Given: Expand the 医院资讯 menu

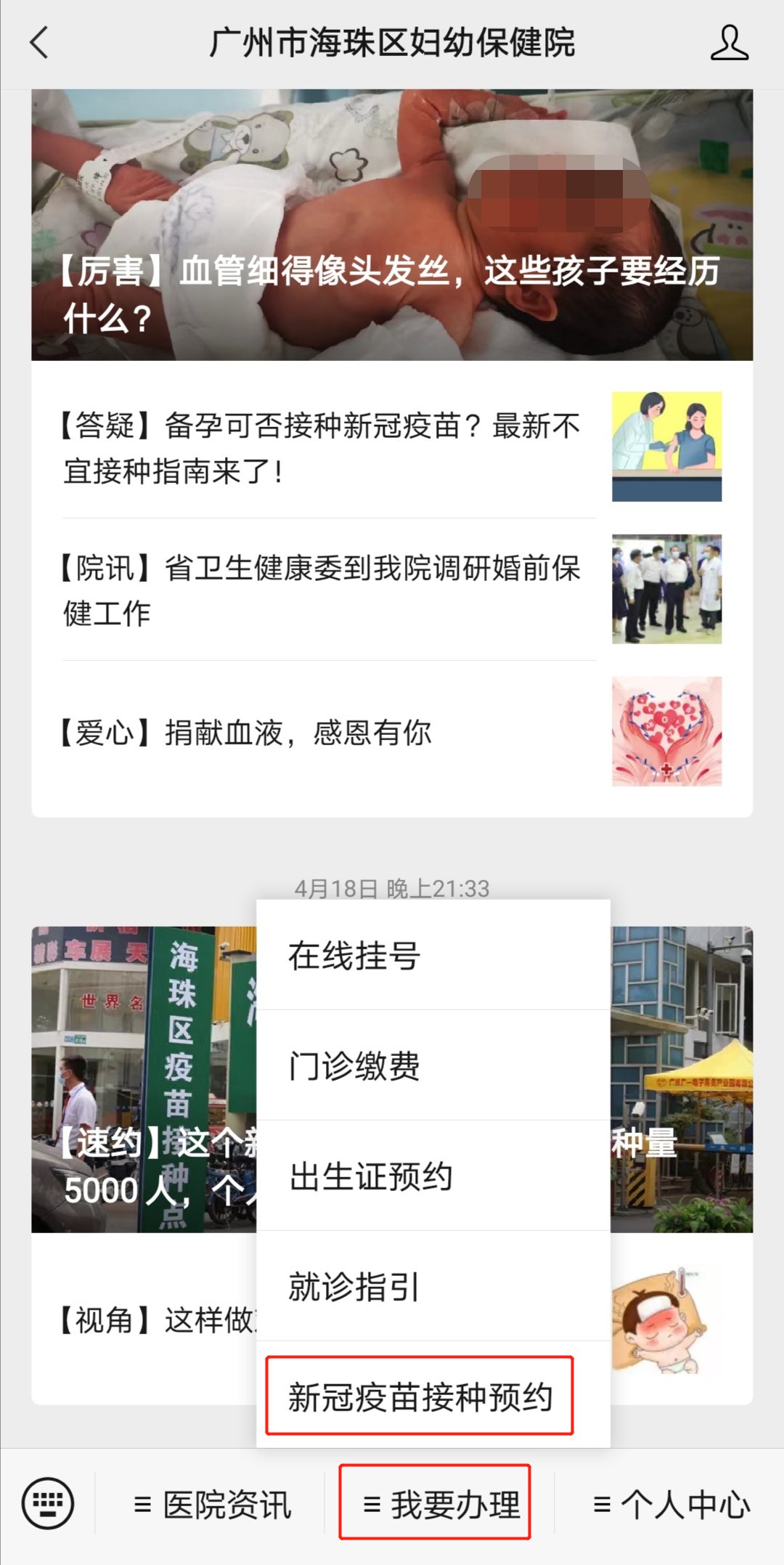Looking at the screenshot, I should 213,1504.
